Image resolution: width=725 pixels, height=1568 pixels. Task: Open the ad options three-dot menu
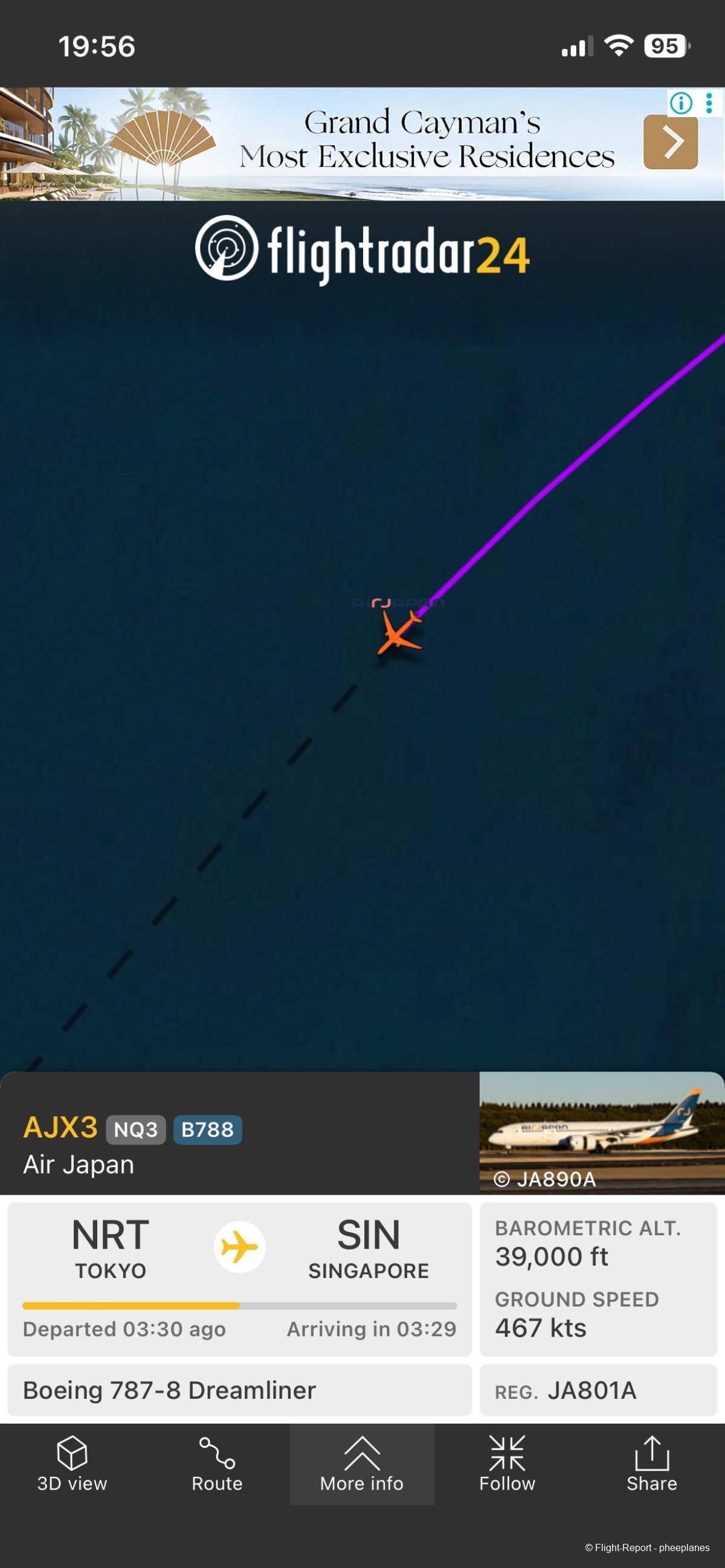coord(709,103)
